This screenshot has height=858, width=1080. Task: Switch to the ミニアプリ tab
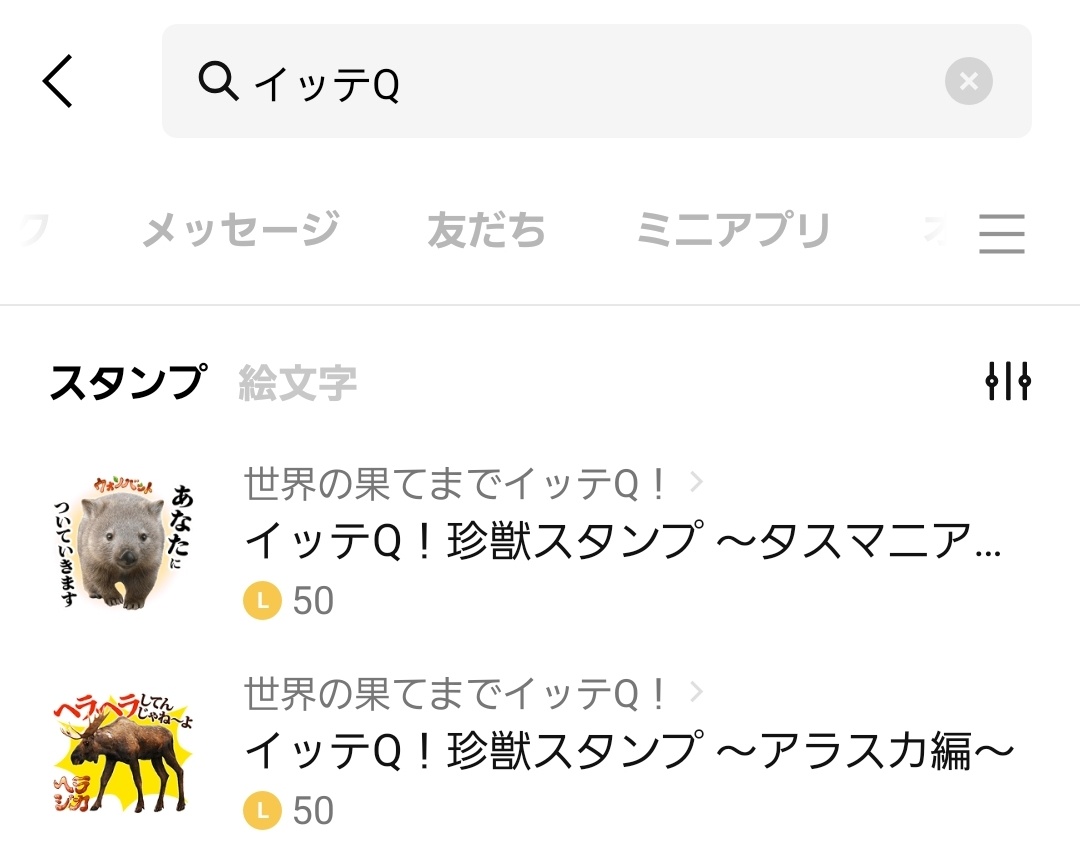coord(733,231)
